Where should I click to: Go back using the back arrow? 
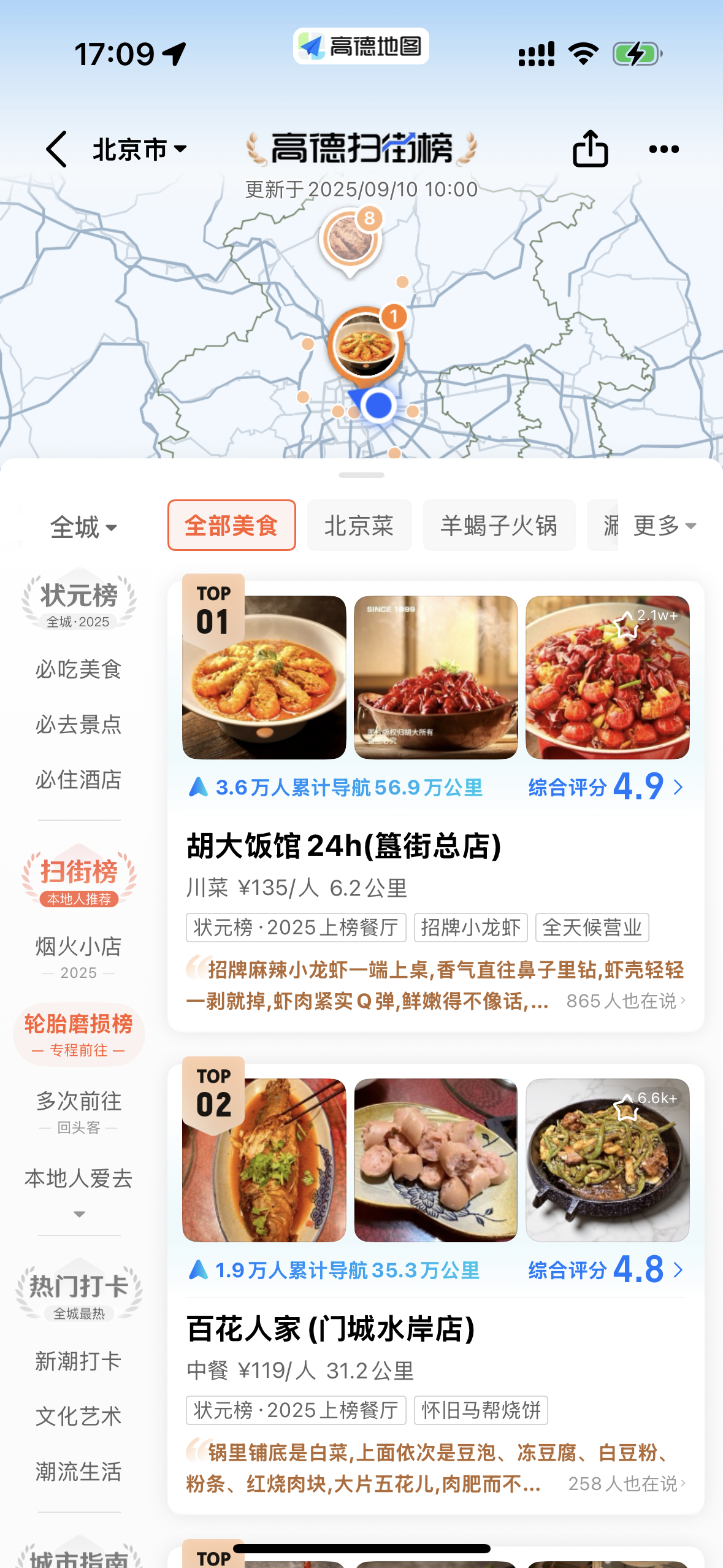pos(56,149)
